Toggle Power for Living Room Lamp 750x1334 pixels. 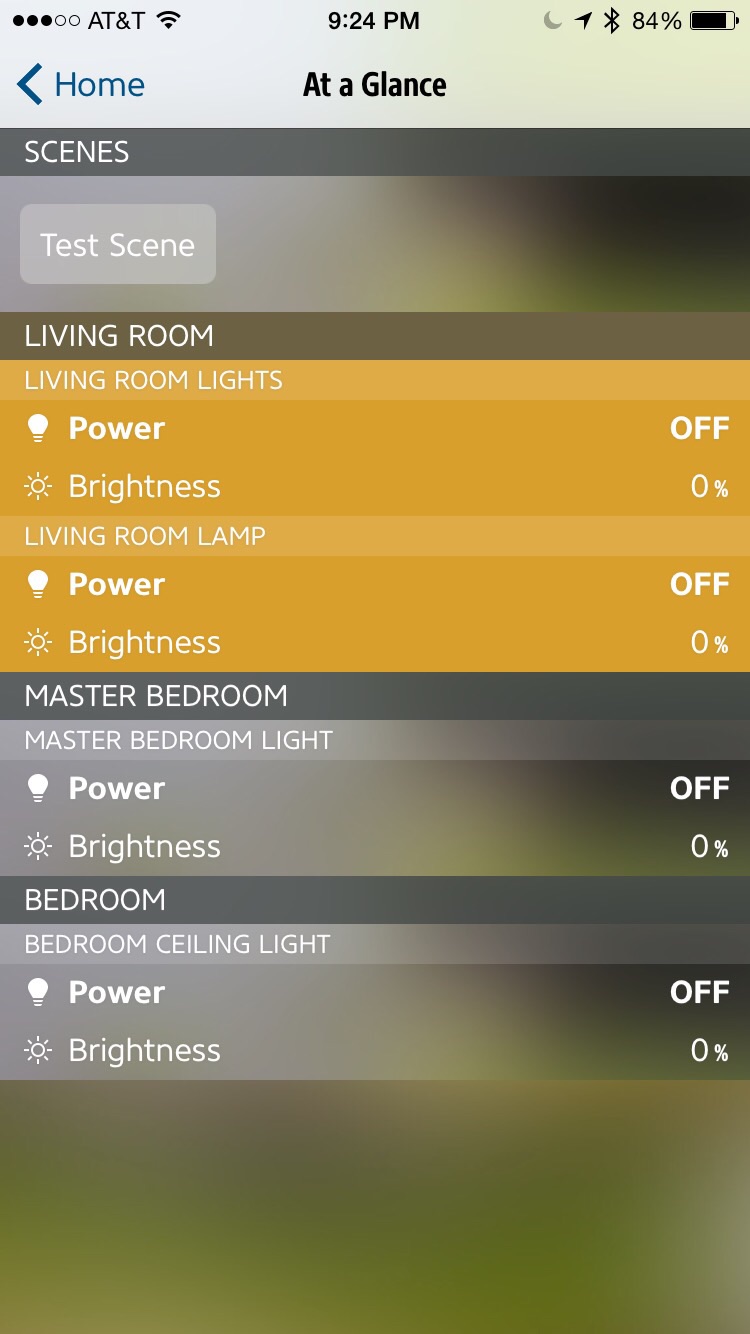point(375,585)
